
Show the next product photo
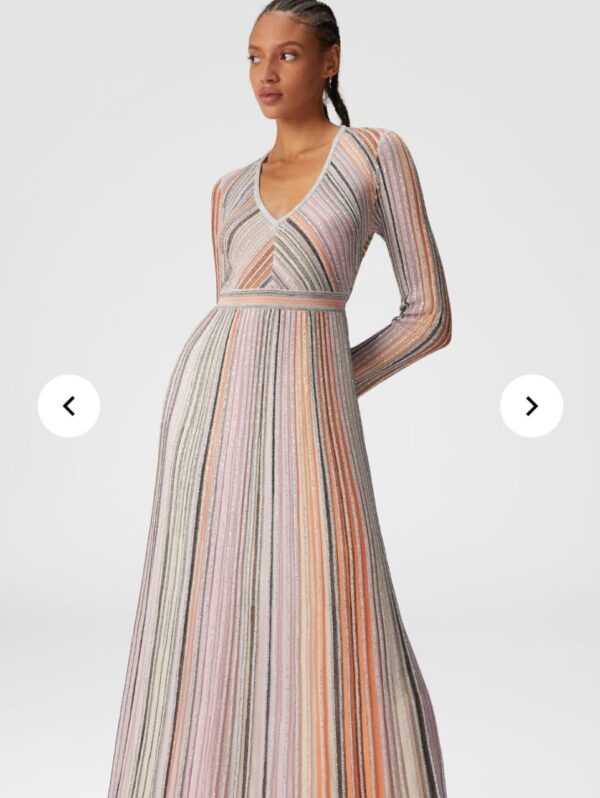[x=531, y=406]
